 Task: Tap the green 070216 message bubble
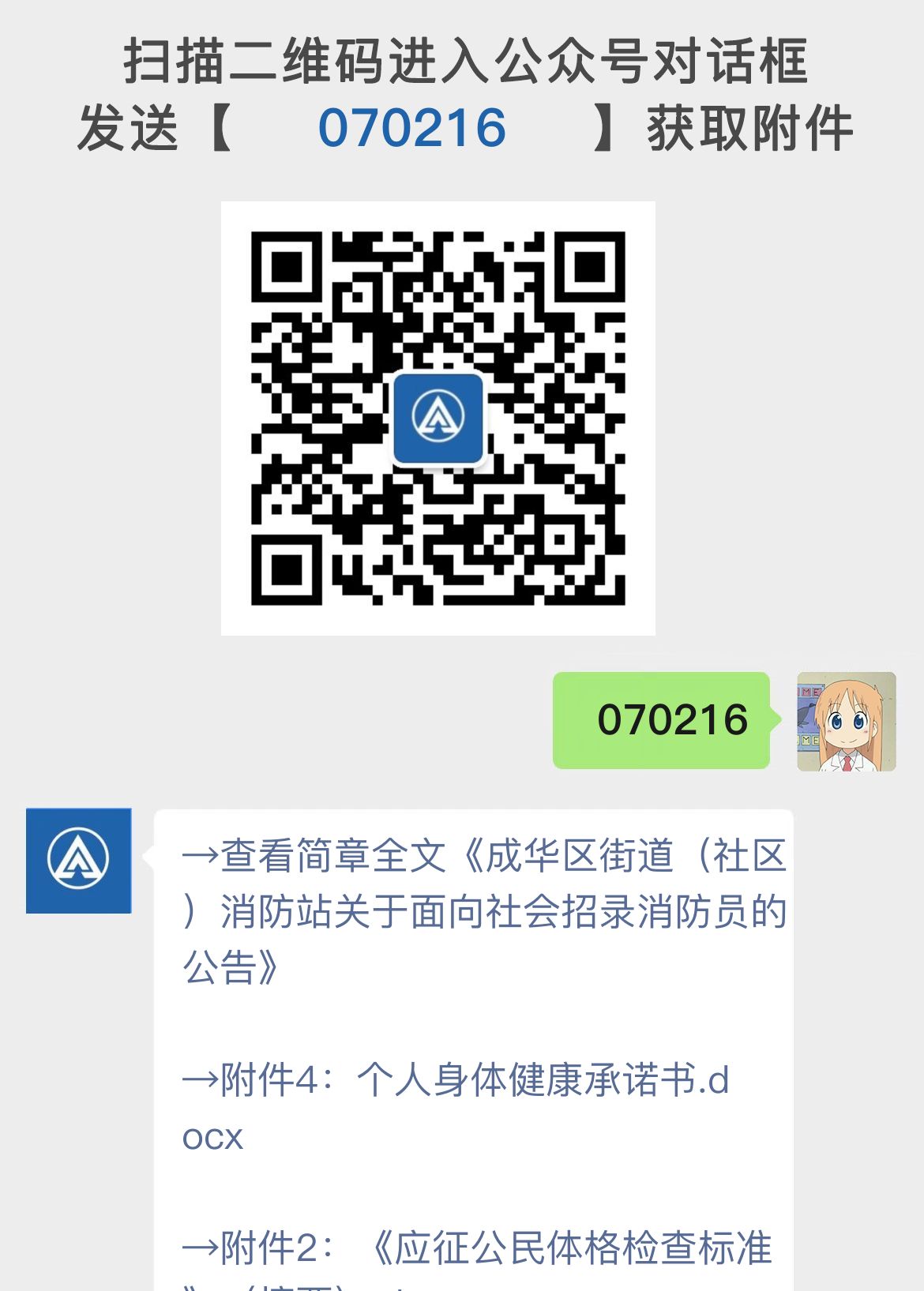663,721
